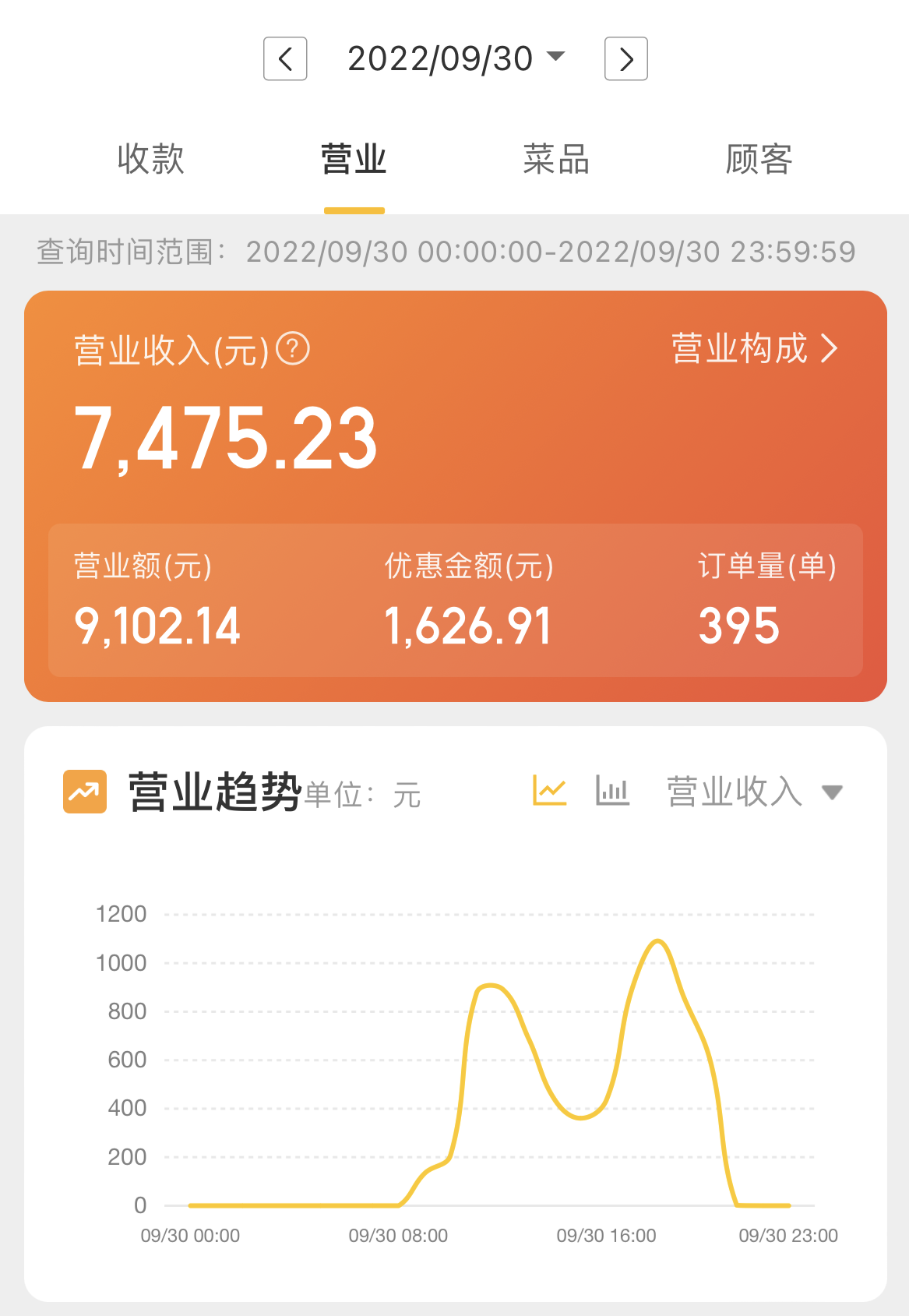Switch to the 菜品 tab
The width and height of the screenshot is (909, 1316).
point(556,160)
